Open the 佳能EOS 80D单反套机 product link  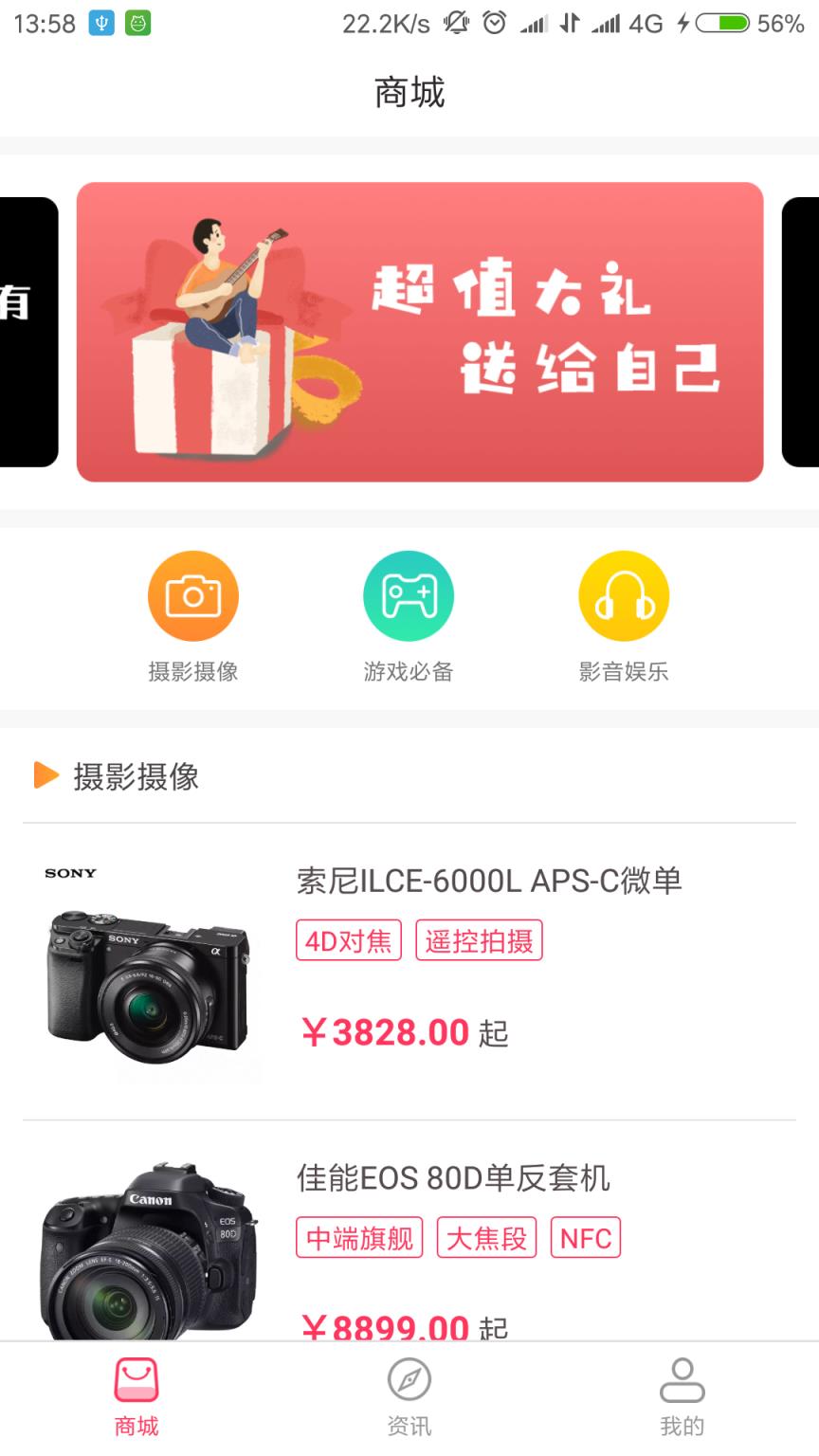[454, 1179]
